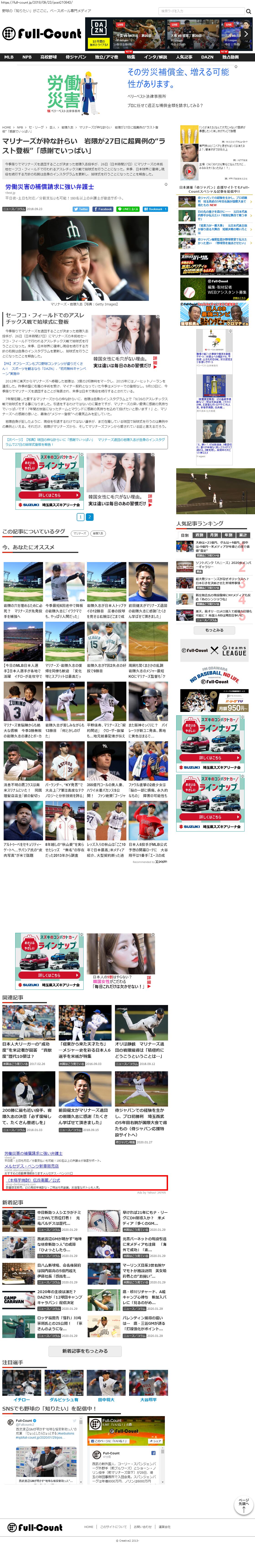This screenshot has width=255, height=1568.
Task: Send the article via LINE button
Action: (128, 209)
